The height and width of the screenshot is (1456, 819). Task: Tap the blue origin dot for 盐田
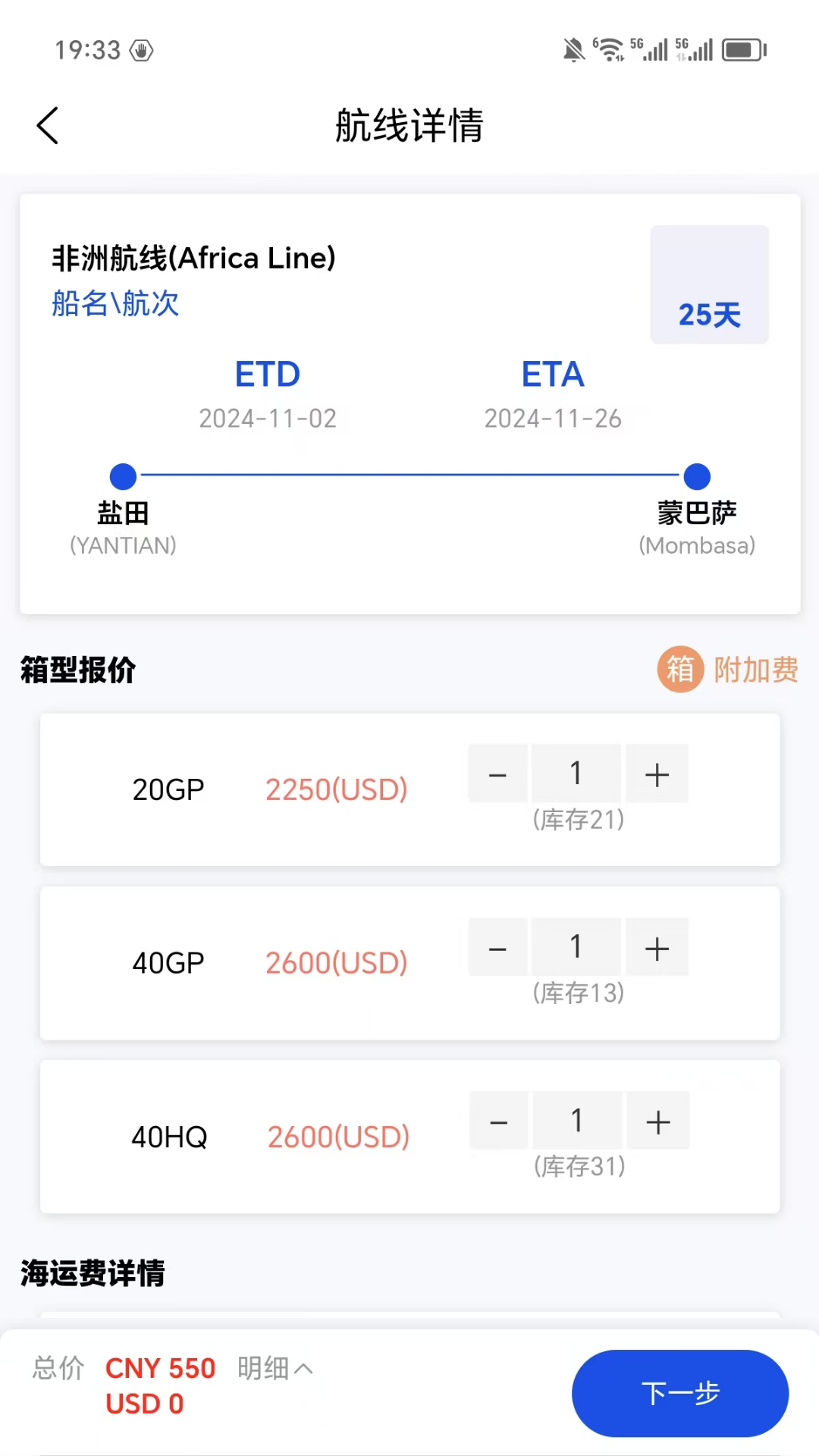tap(123, 476)
